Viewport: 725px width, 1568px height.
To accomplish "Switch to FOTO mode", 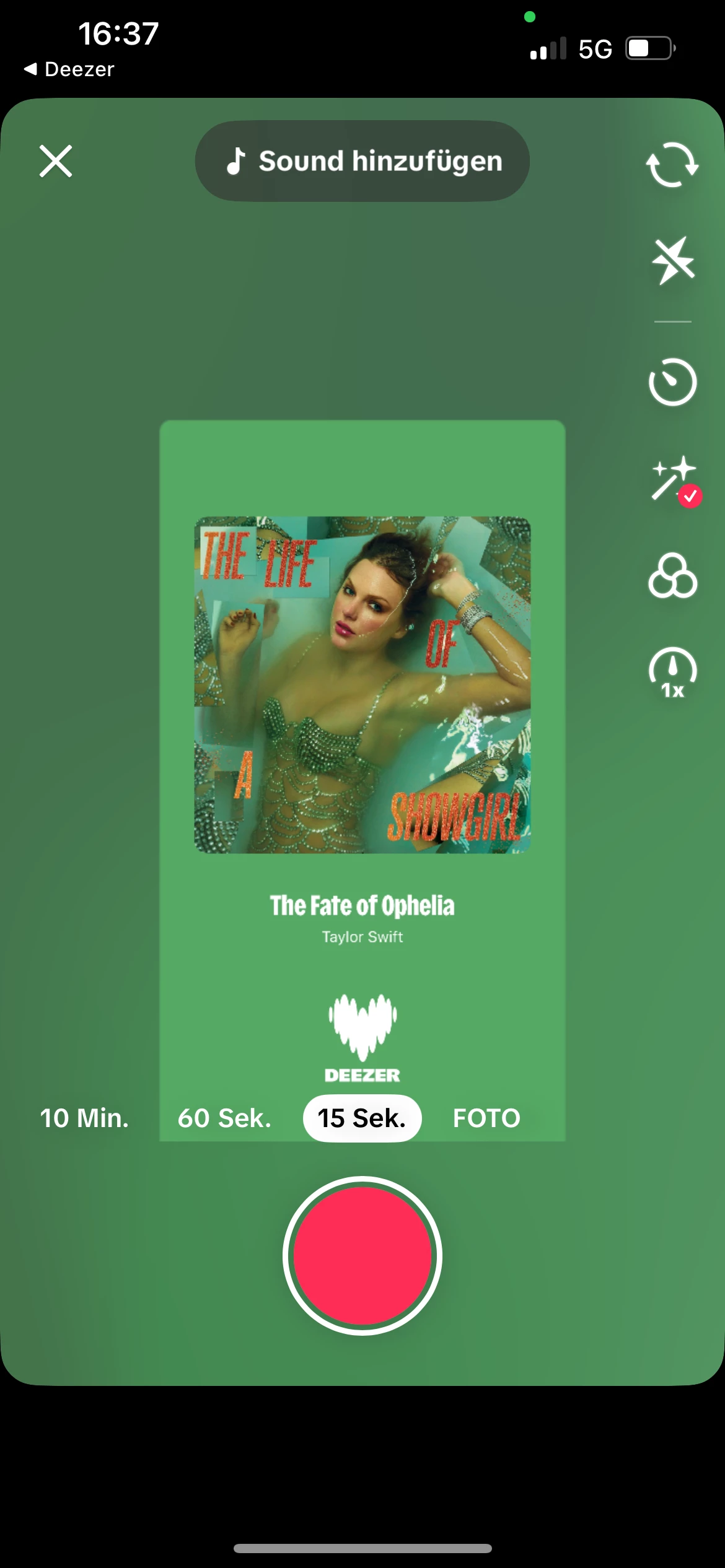I will [486, 1118].
